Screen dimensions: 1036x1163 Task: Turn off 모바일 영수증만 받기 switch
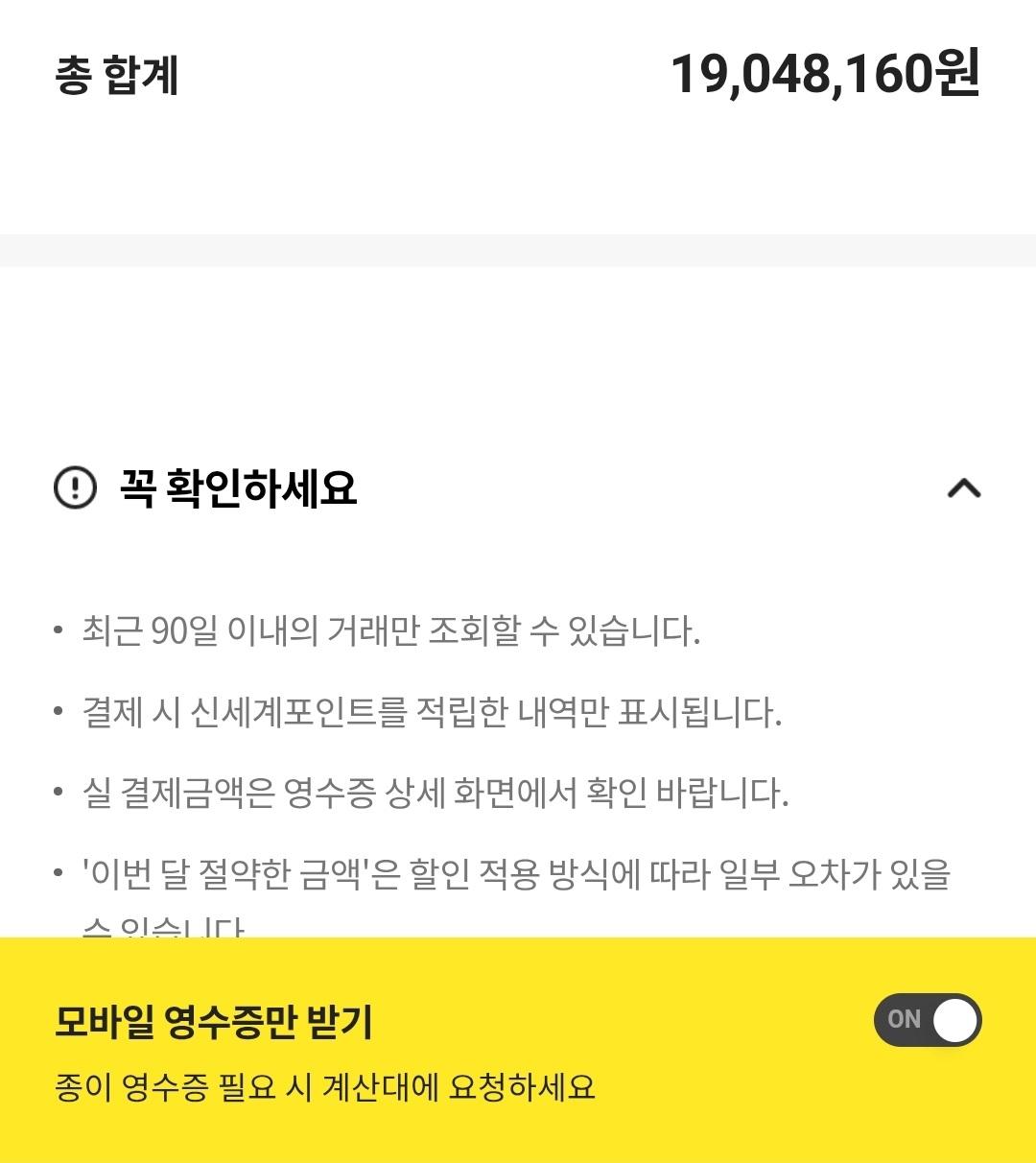pos(927,1019)
